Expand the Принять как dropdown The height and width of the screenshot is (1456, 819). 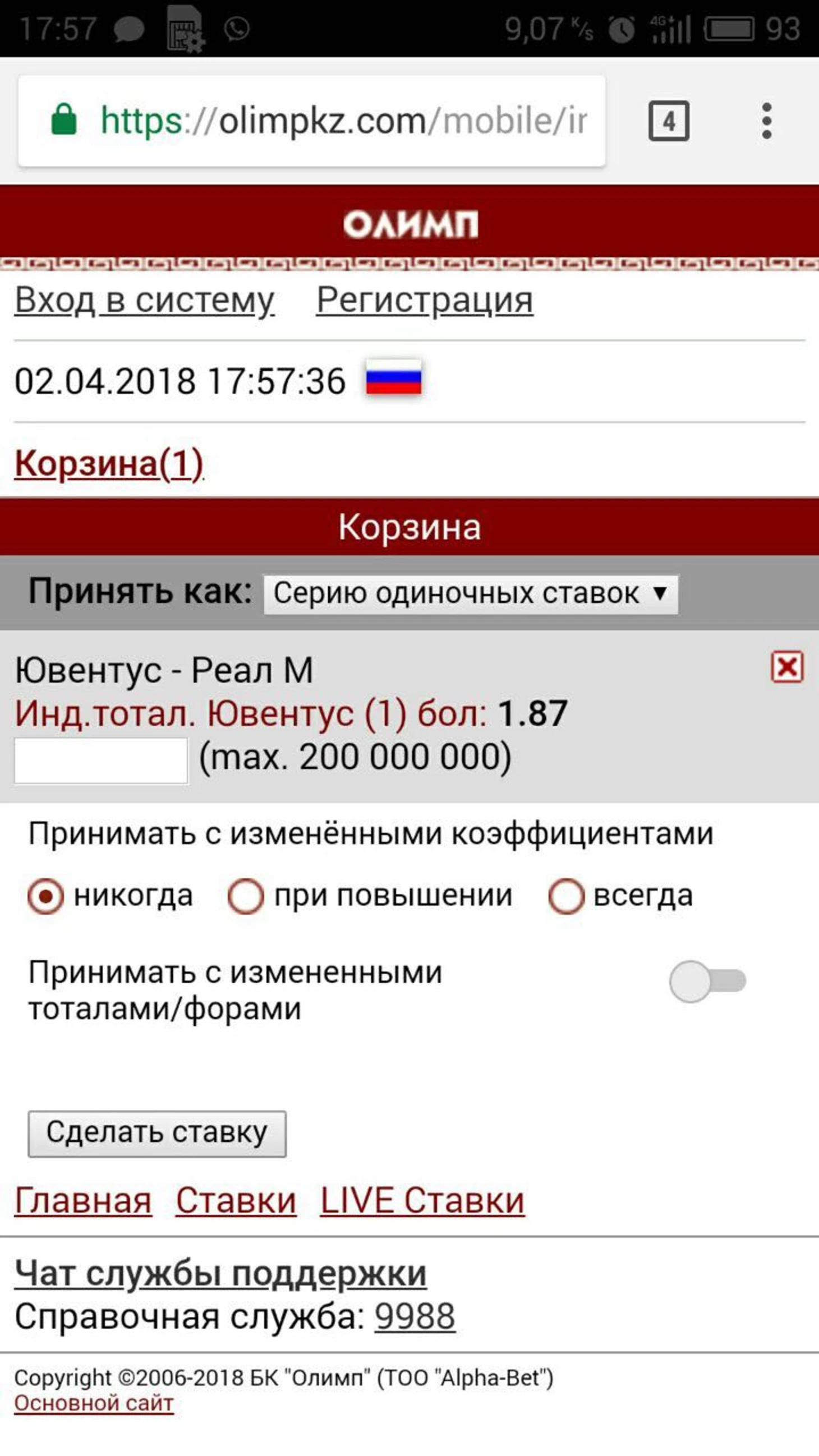[x=470, y=594]
